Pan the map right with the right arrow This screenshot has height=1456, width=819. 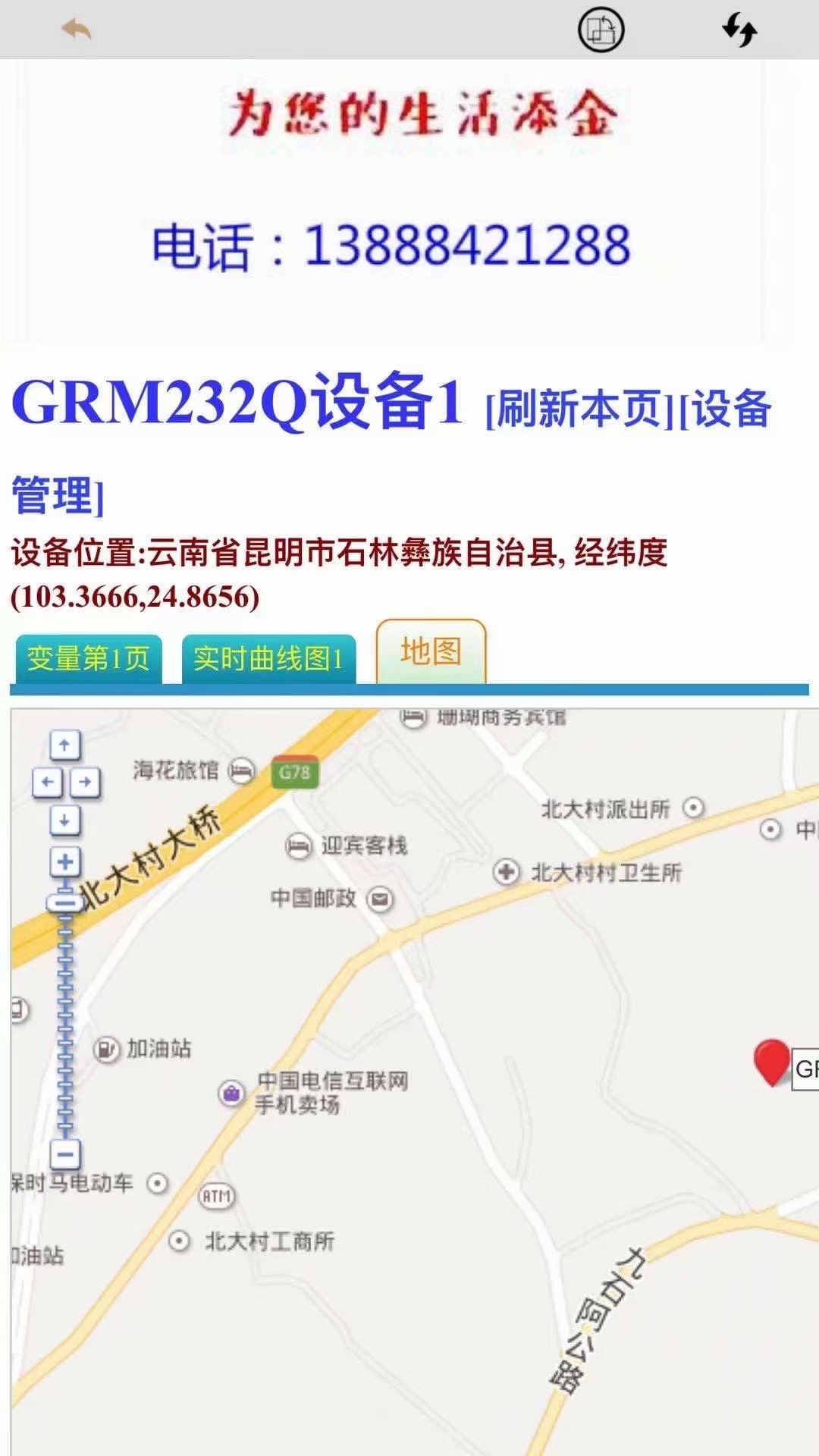pos(85,782)
